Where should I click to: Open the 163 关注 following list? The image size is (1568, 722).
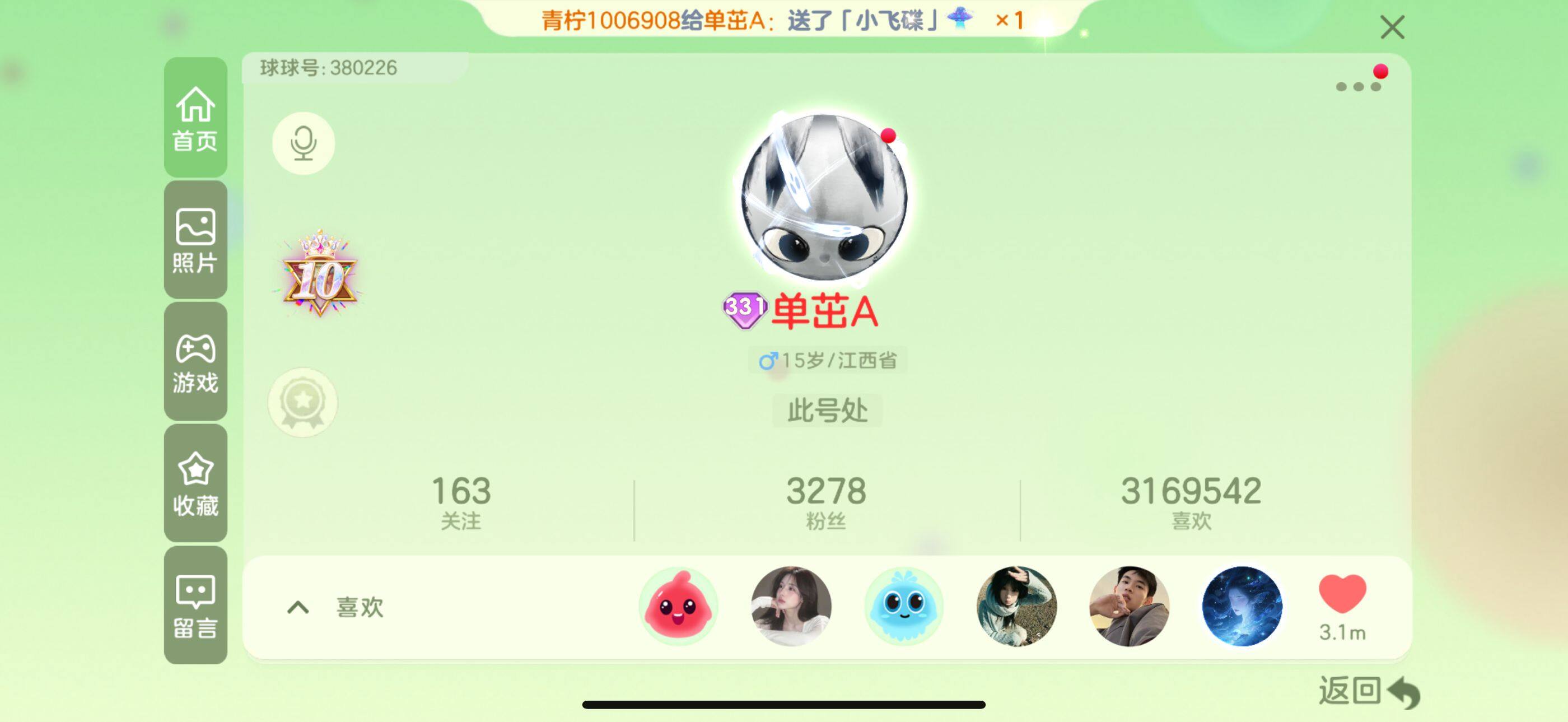click(x=461, y=503)
